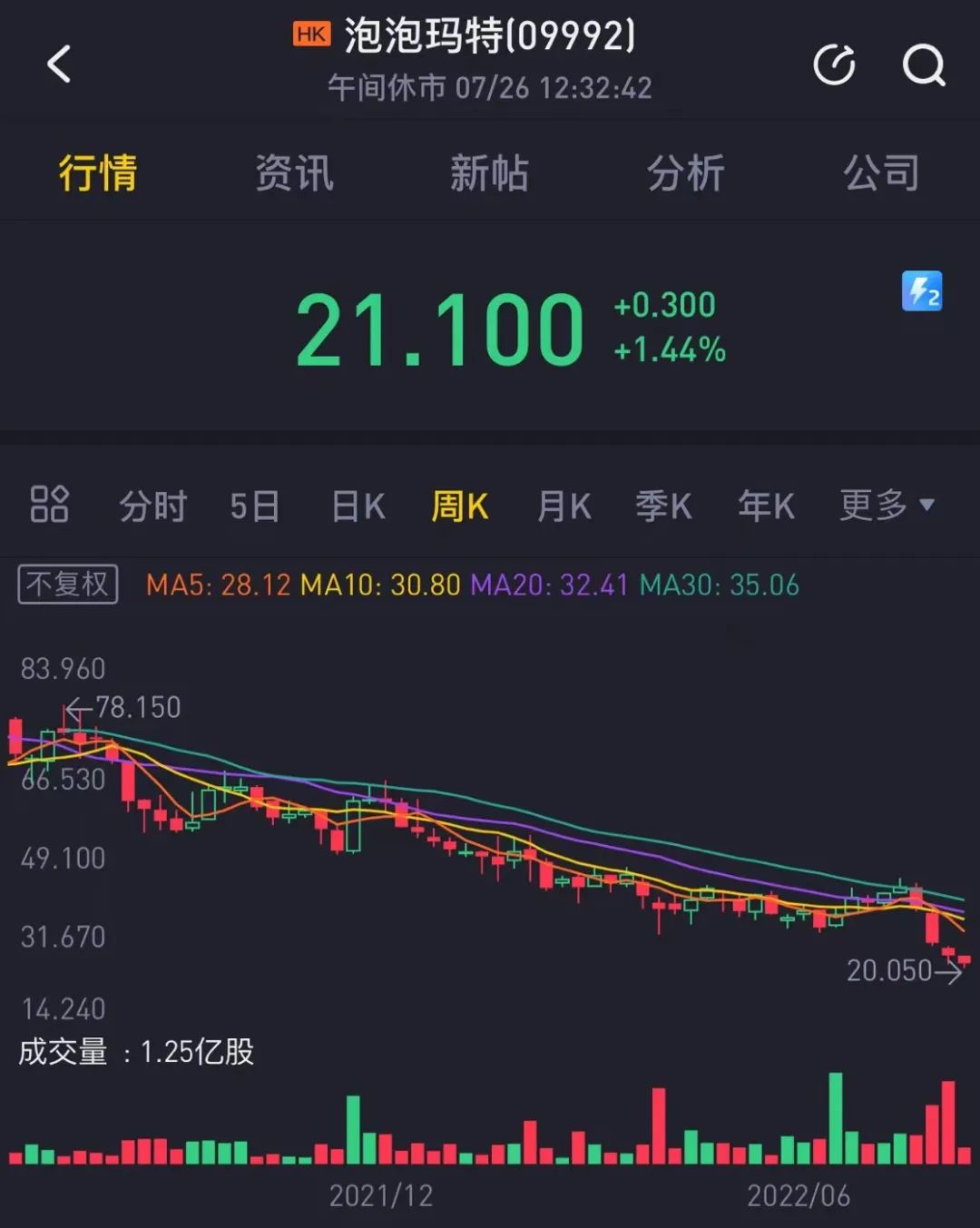Switch chart to 日K
The image size is (980, 1228).
(x=358, y=506)
